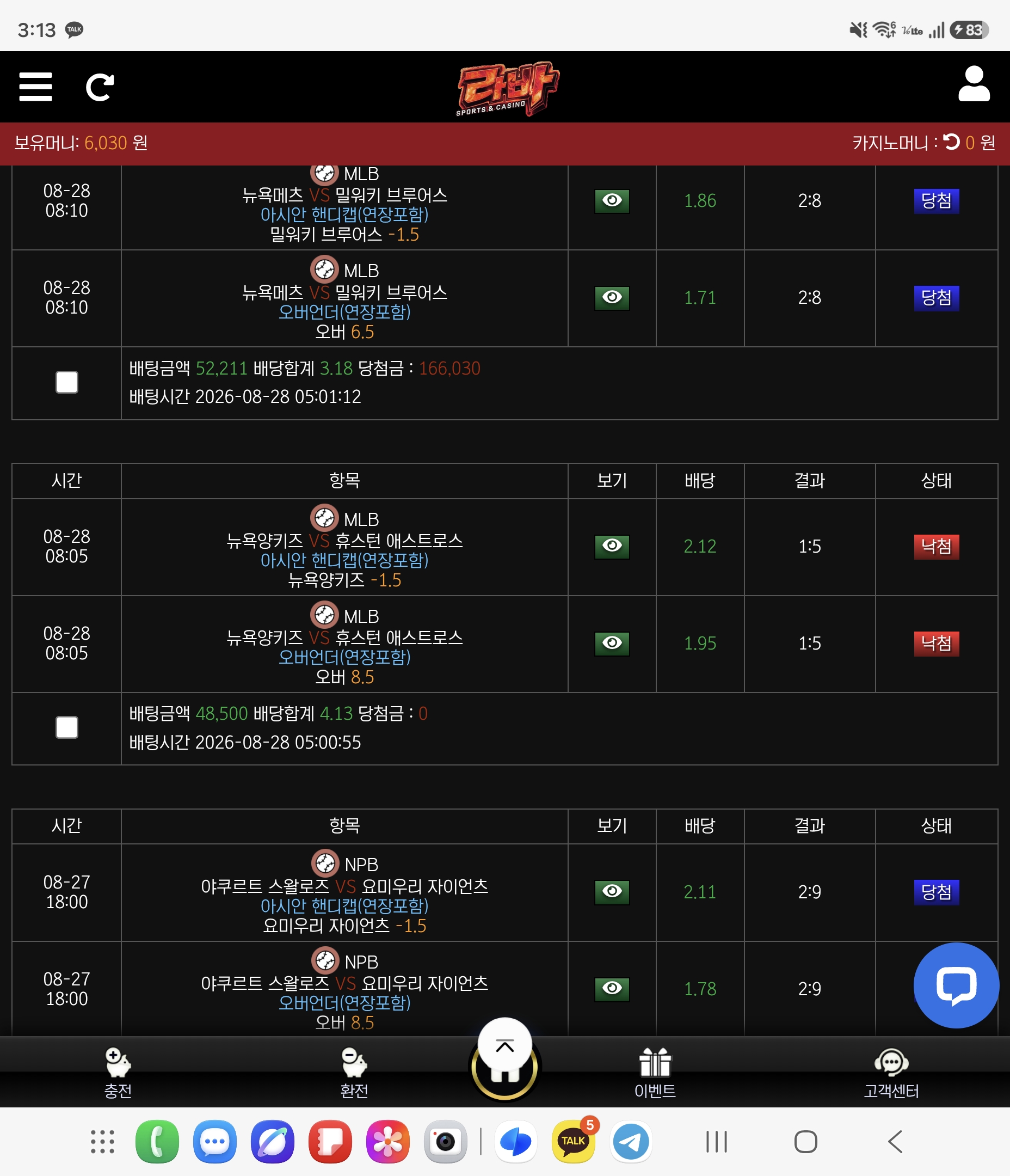View details of 뉴욕양키스 -1.5 handicap bet
This screenshot has width=1010, height=1176.
pos(612,547)
